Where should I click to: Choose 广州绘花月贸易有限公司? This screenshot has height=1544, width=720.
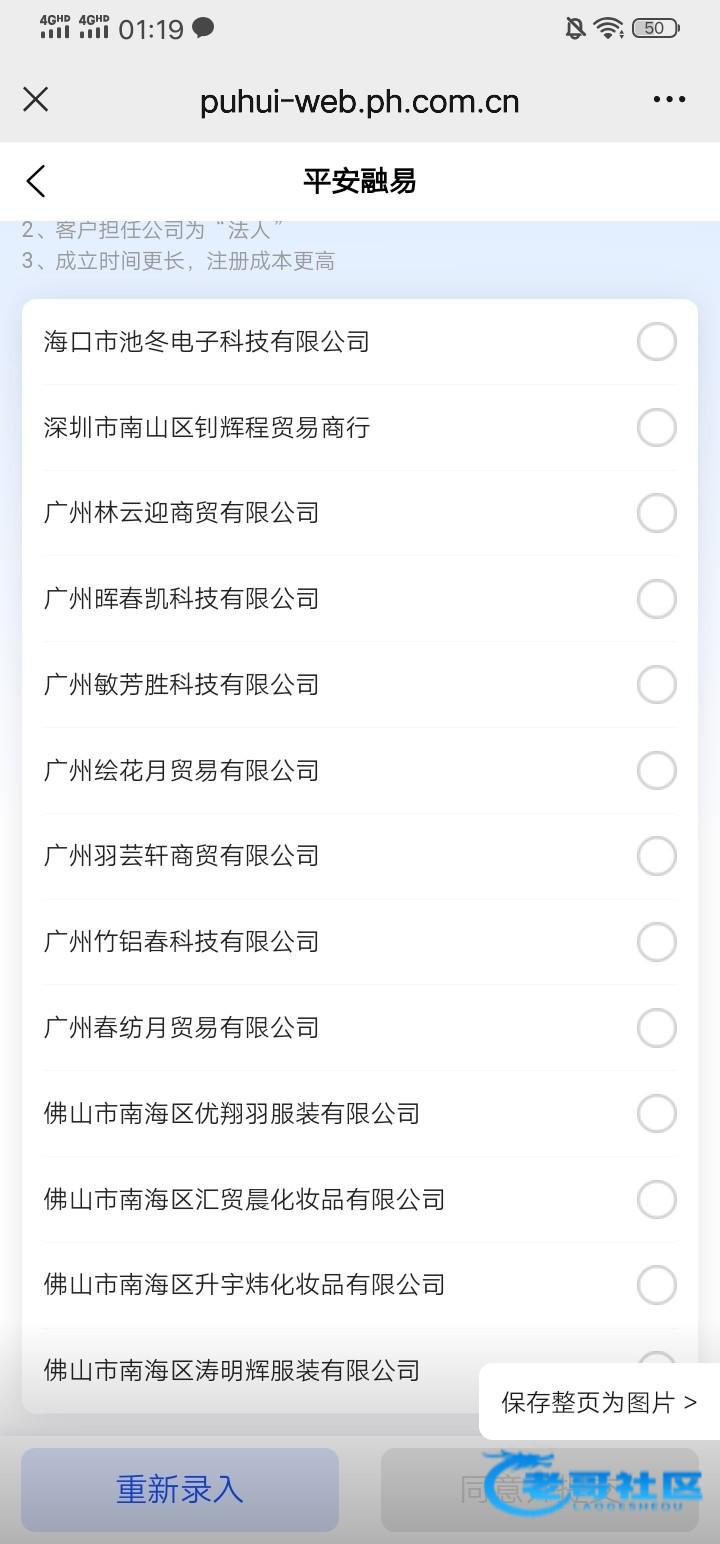click(656, 771)
